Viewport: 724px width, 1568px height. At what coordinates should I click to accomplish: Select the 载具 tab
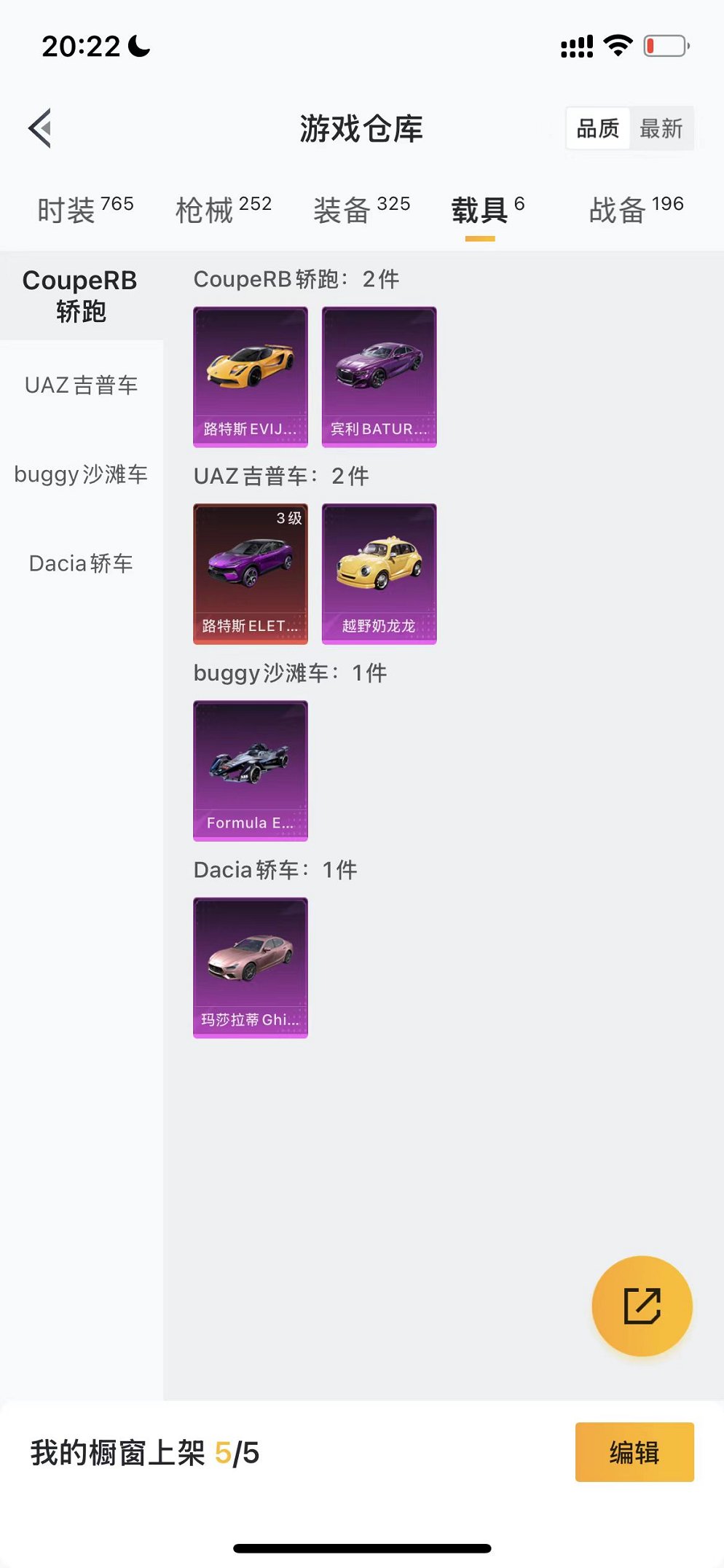point(487,210)
